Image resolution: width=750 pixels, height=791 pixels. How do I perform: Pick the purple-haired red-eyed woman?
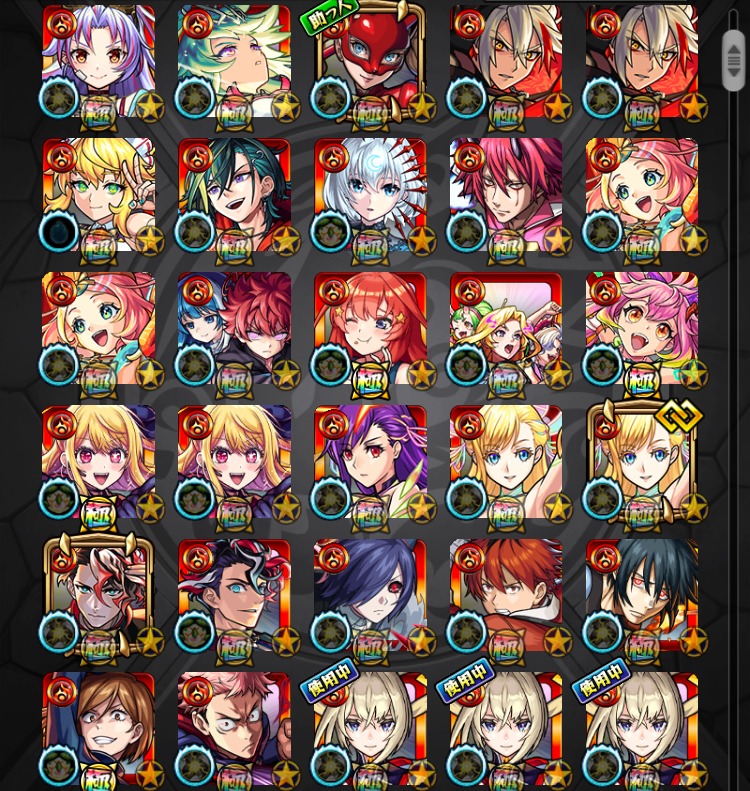tap(370, 463)
